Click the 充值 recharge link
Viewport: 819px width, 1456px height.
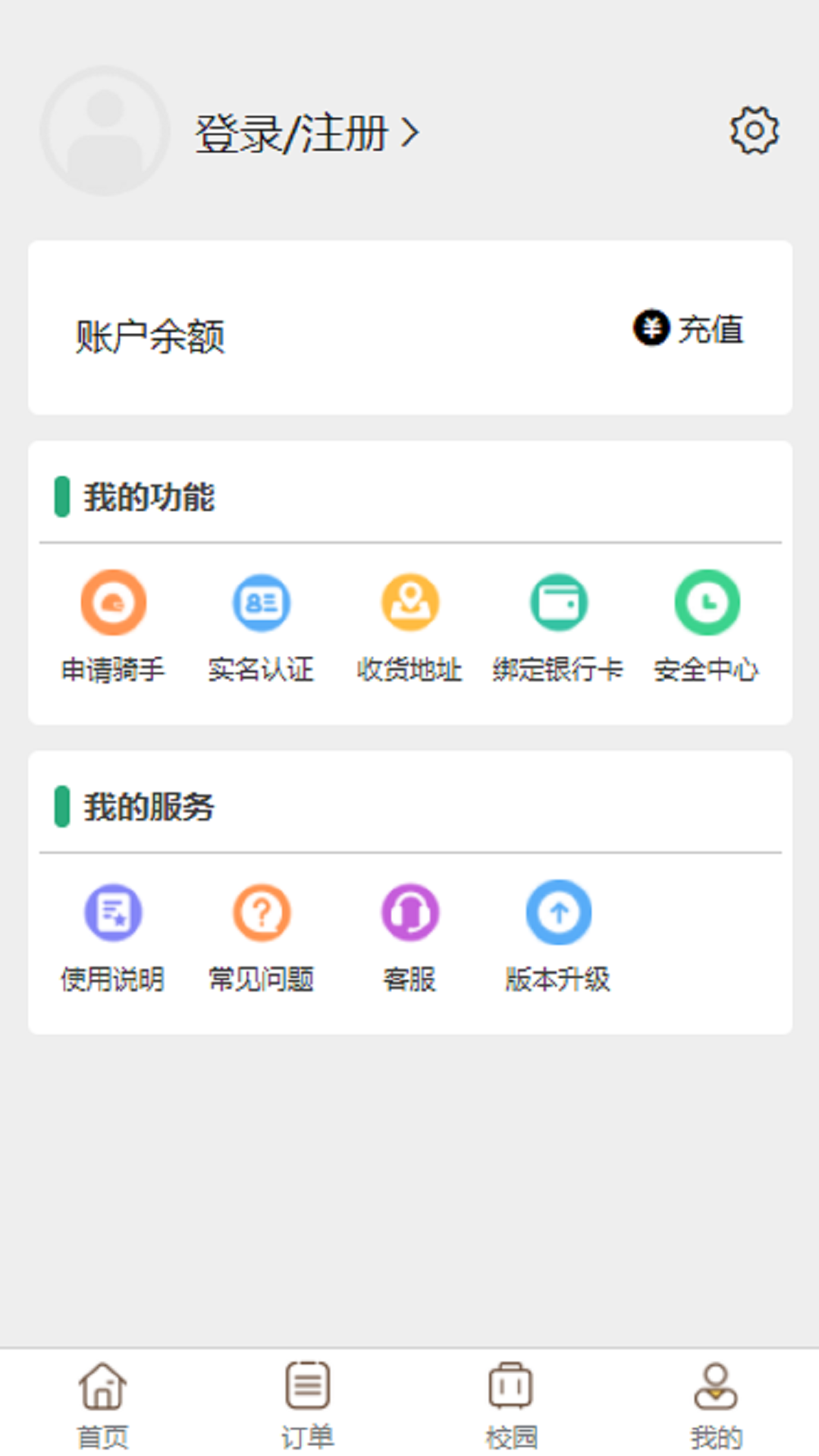coord(711,329)
